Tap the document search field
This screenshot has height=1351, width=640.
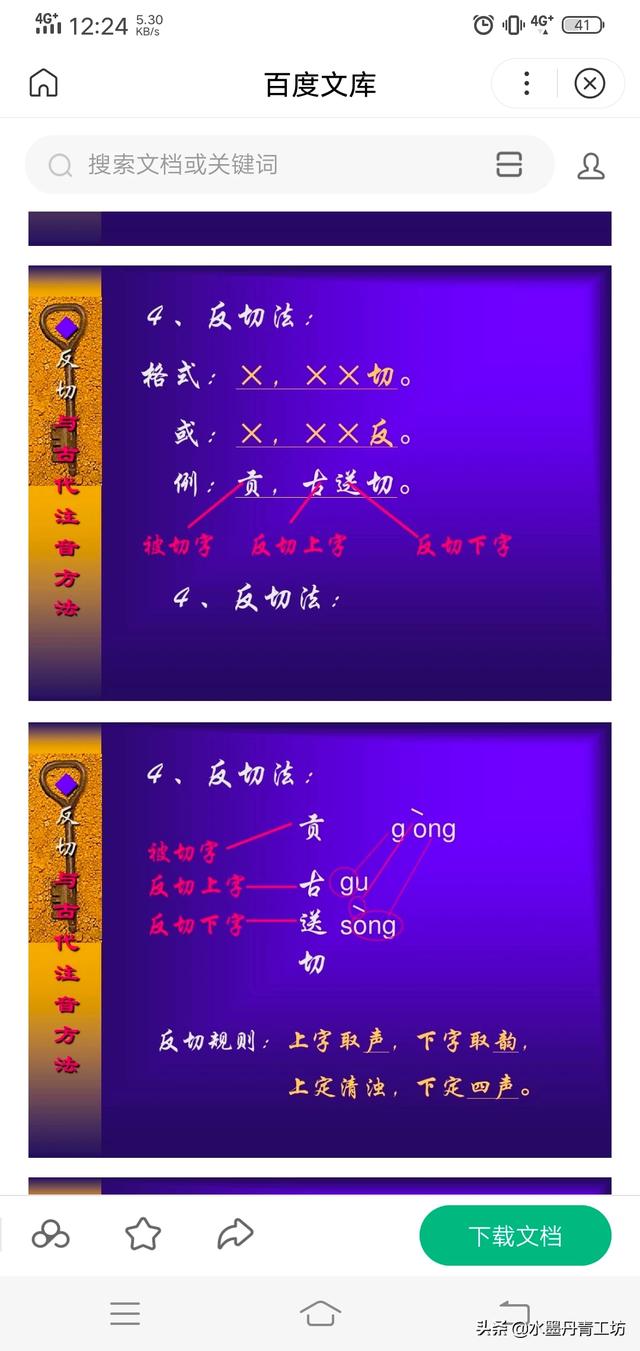tap(270, 164)
